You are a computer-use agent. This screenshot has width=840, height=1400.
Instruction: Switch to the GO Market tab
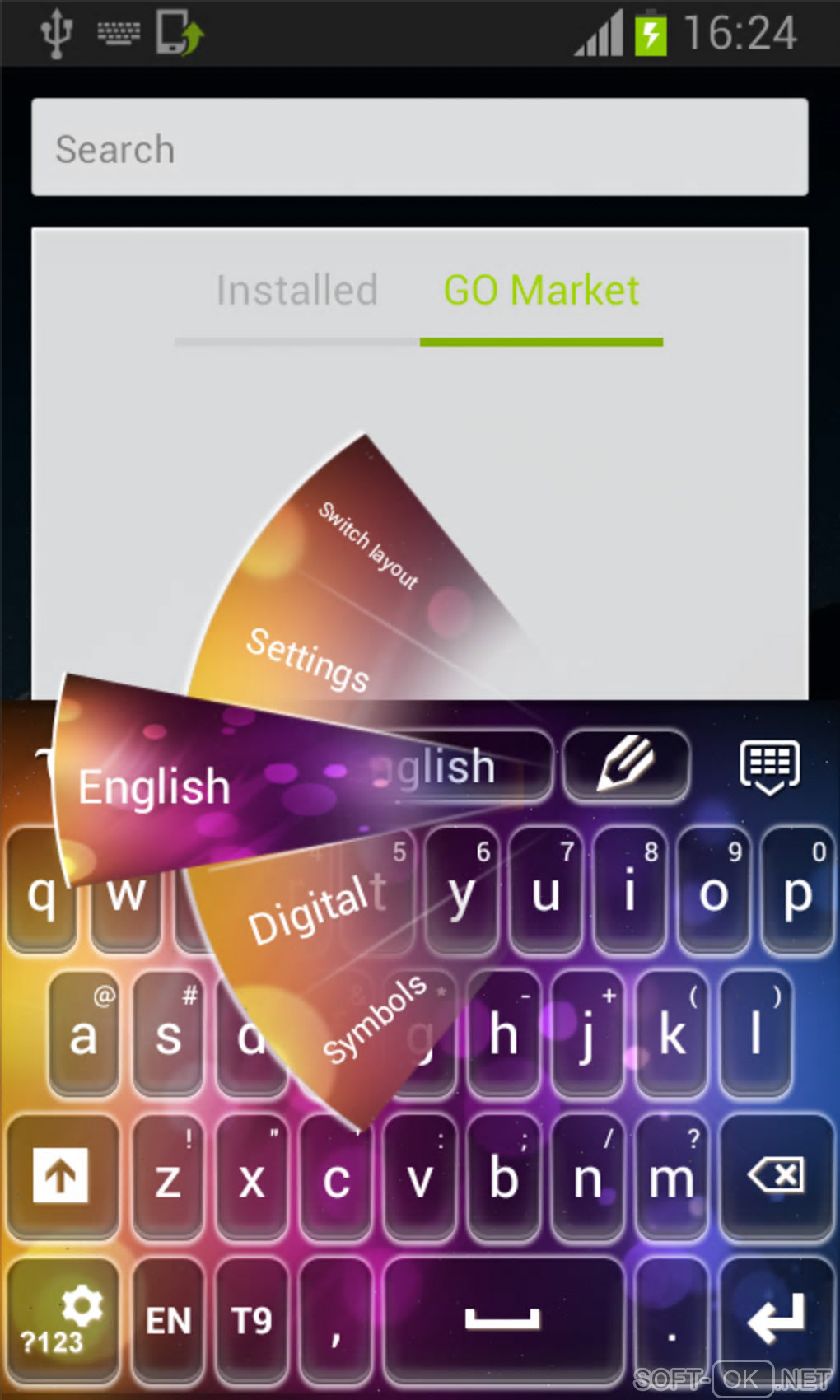click(541, 291)
